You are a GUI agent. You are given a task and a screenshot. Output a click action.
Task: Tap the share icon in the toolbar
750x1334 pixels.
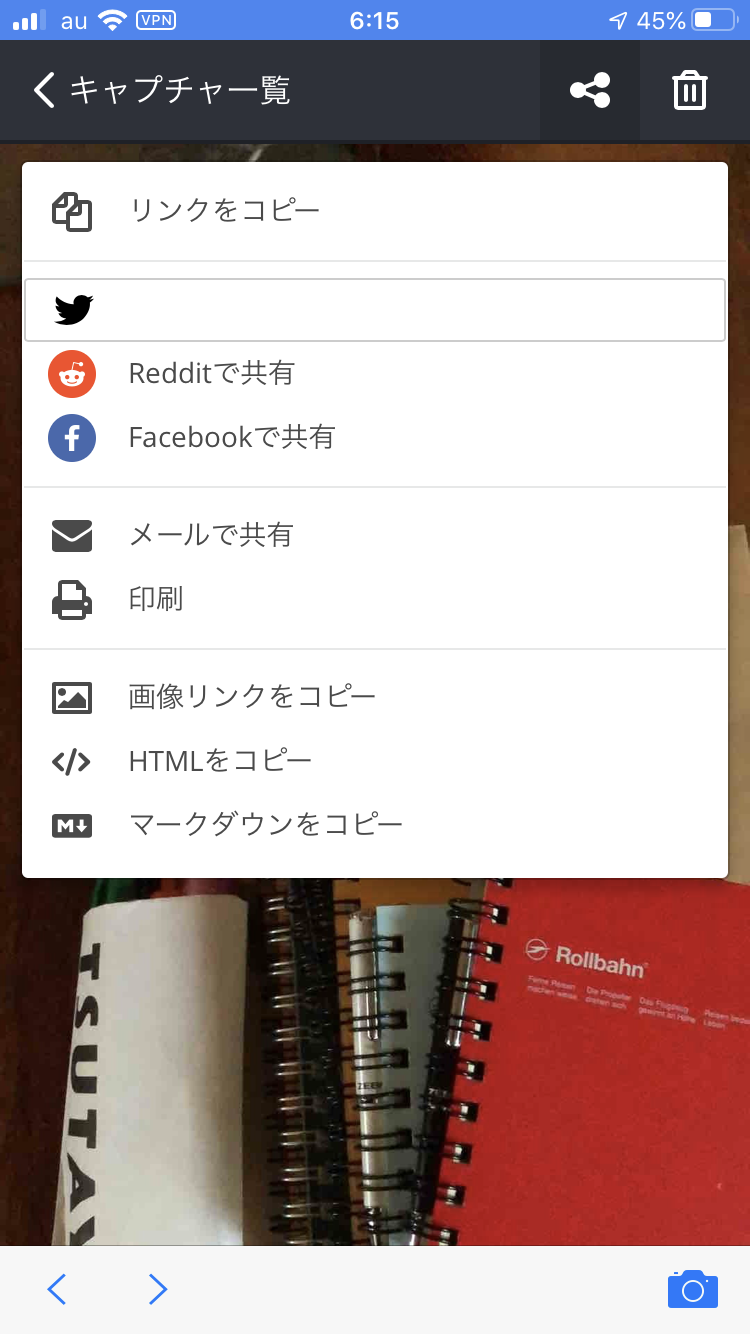click(590, 91)
